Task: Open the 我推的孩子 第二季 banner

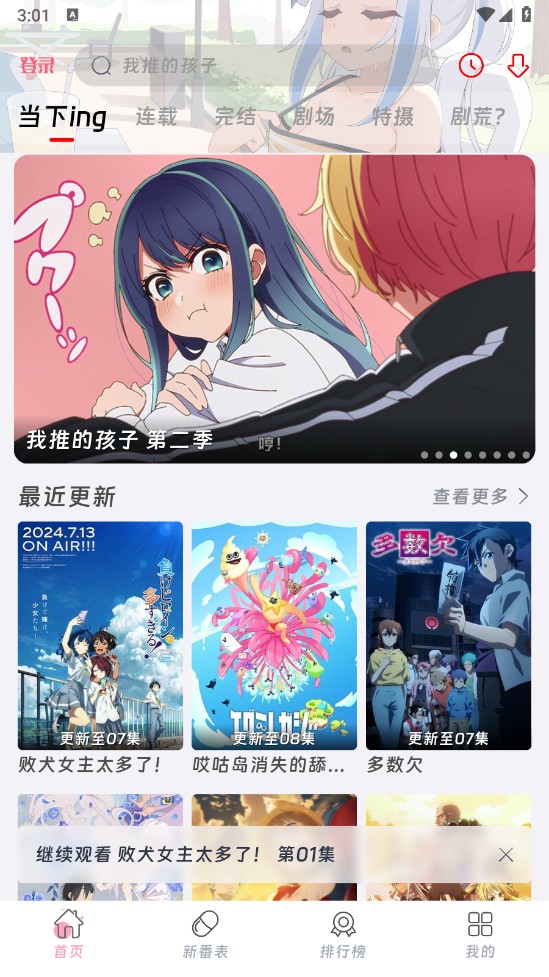Action: 274,309
